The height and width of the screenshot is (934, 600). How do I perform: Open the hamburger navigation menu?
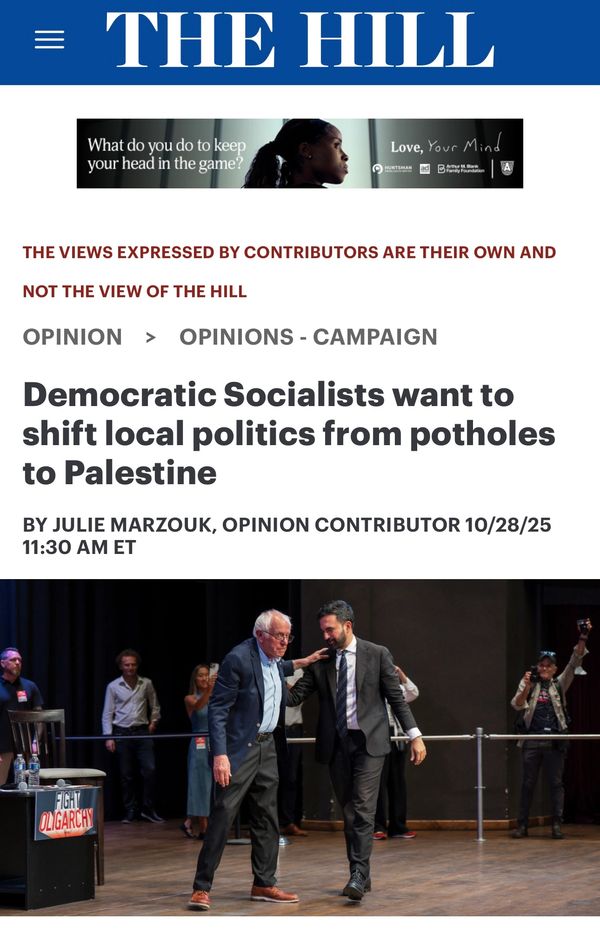pyautogui.click(x=49, y=40)
